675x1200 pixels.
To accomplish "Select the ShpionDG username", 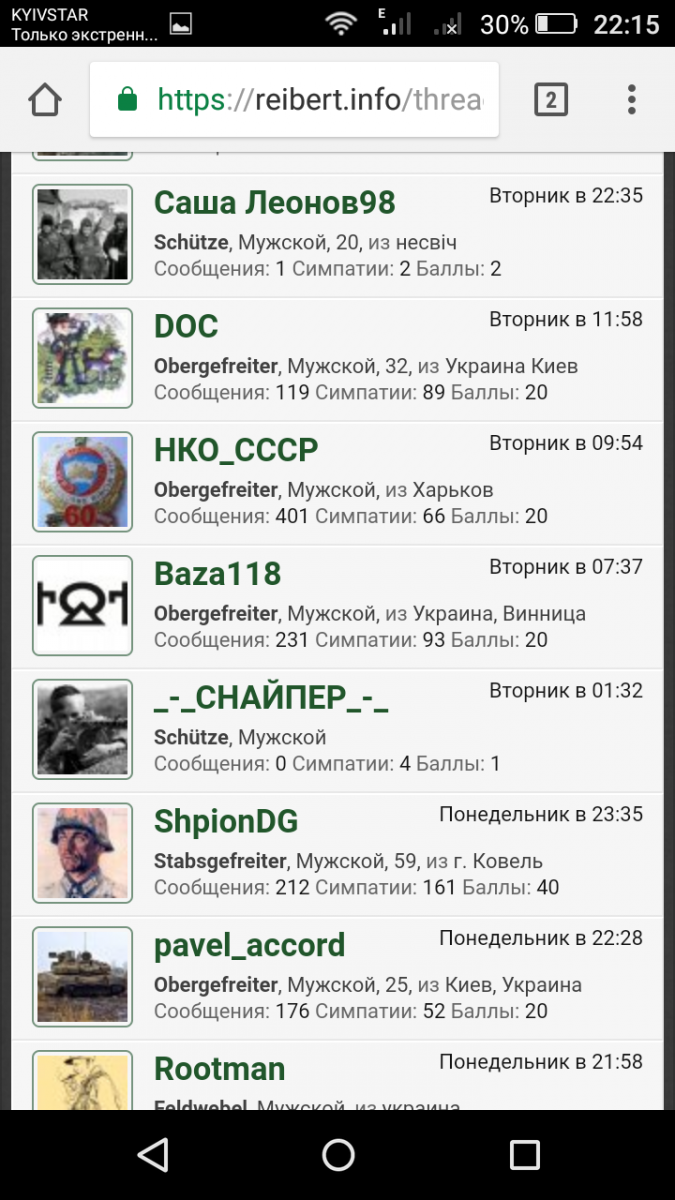I will (226, 822).
